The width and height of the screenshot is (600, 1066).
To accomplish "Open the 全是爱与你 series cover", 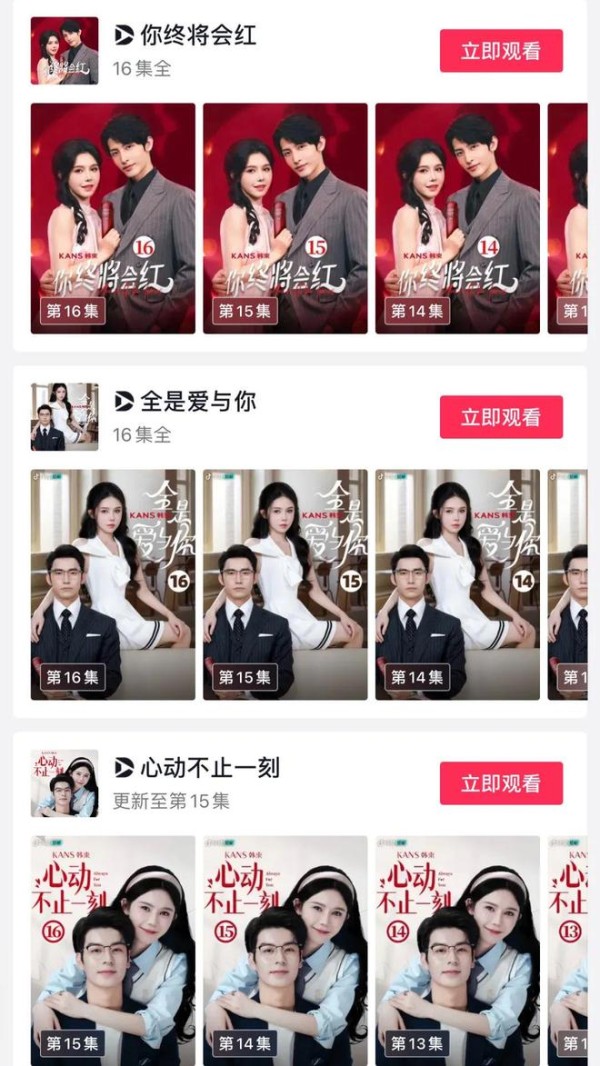I will pos(65,417).
